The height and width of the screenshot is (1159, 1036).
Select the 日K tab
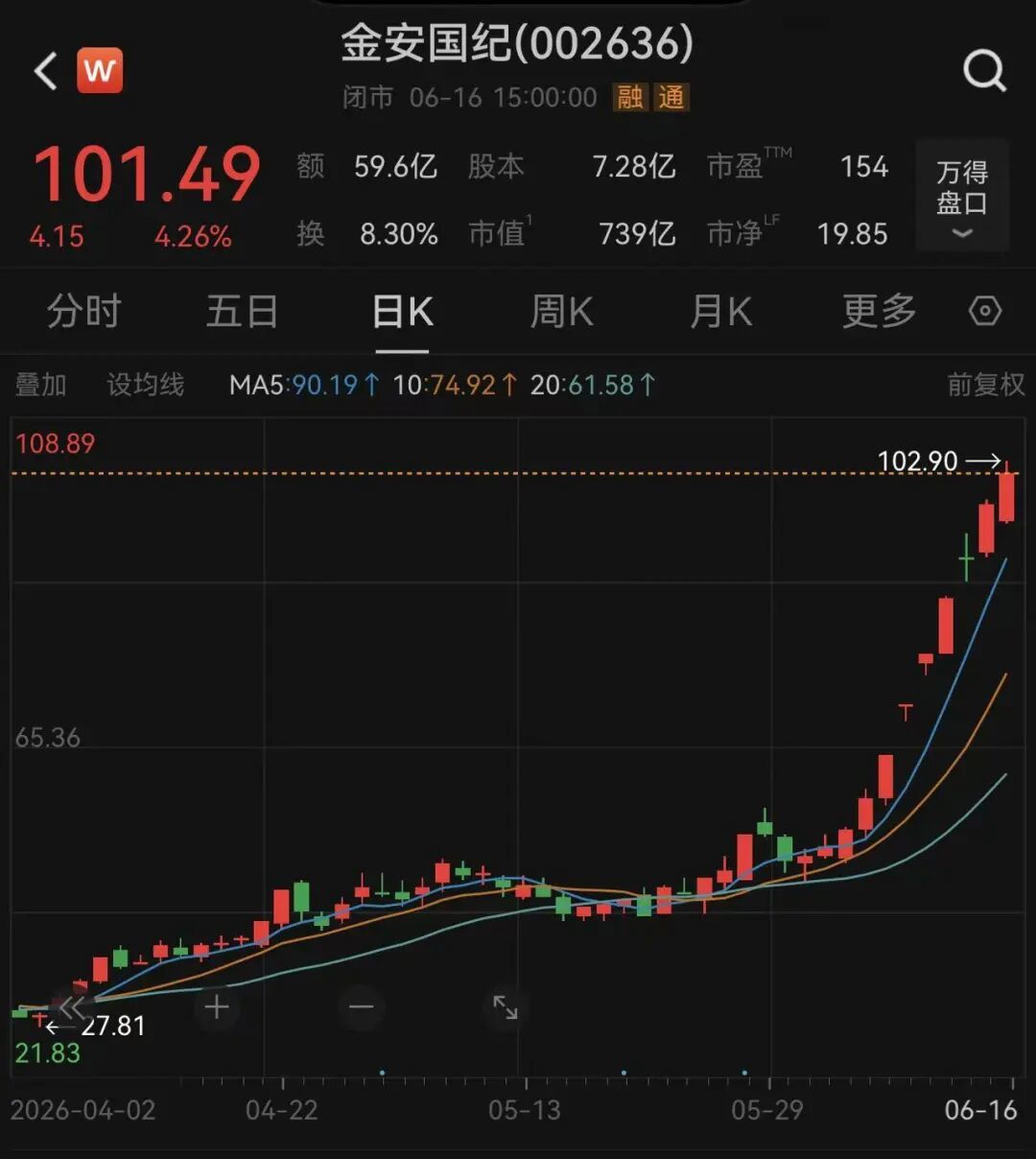402,312
